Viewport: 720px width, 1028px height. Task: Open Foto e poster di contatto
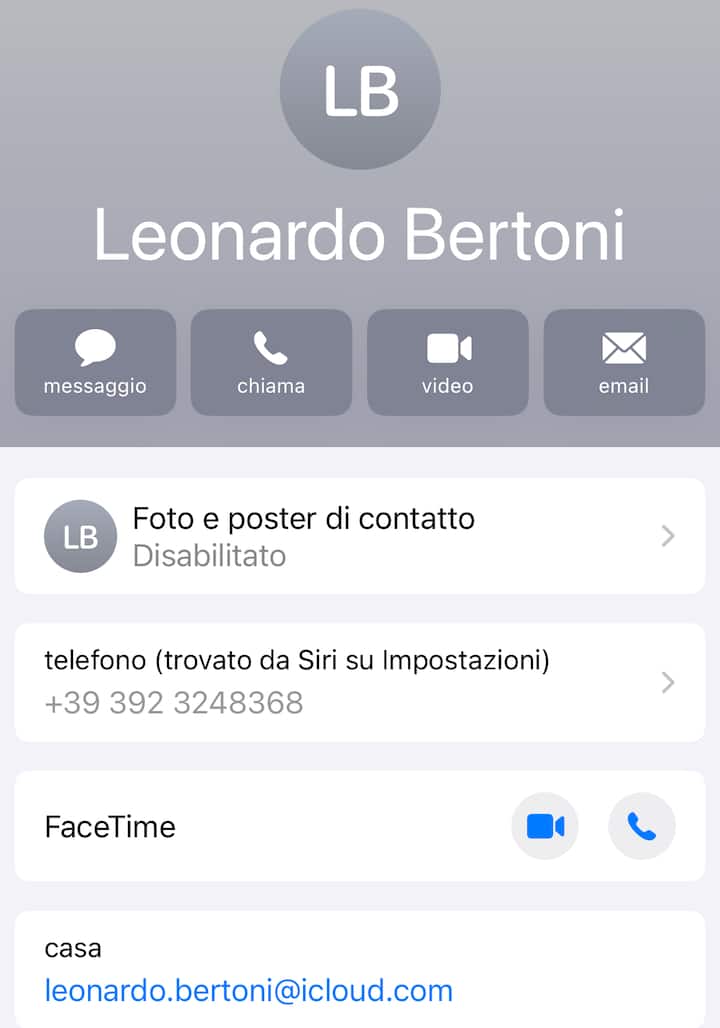[x=360, y=536]
